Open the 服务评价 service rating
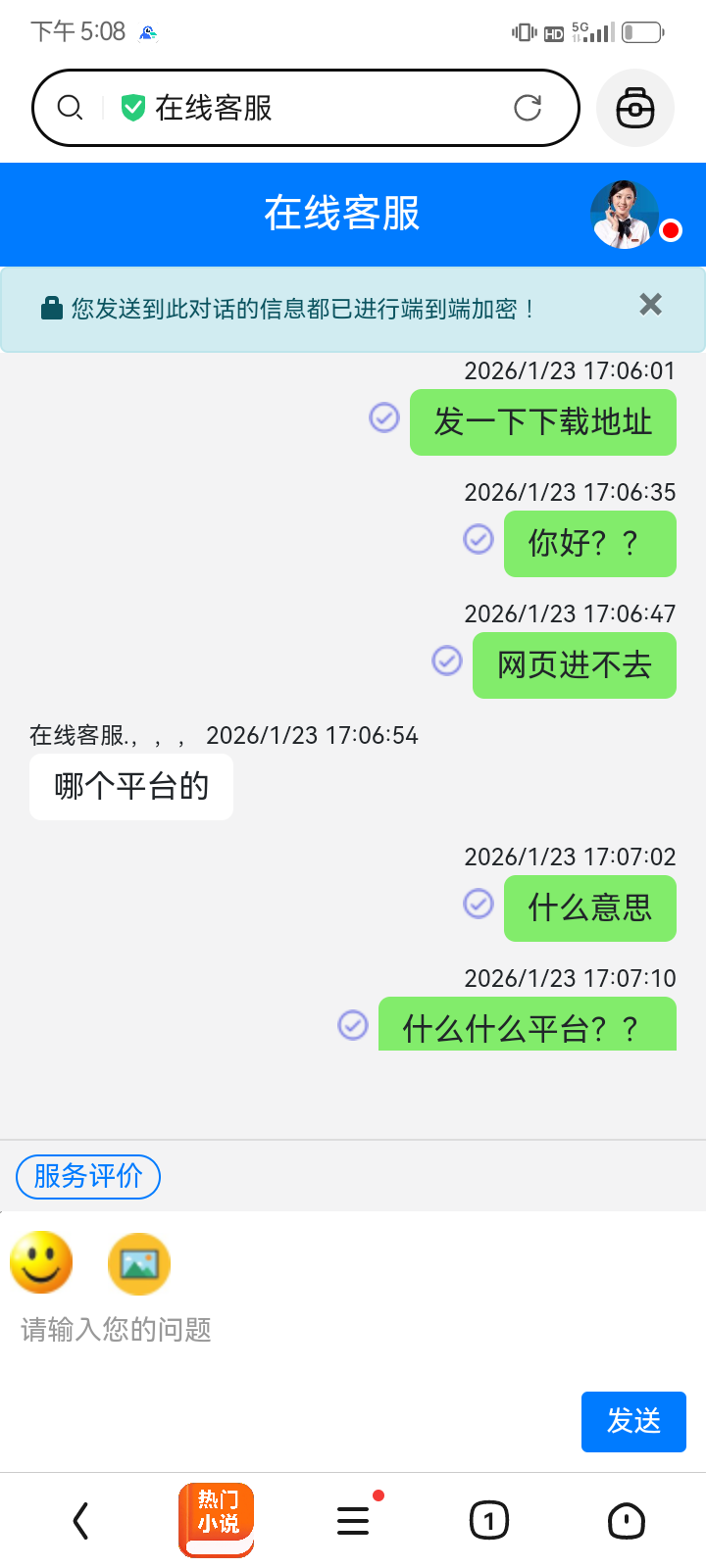The image size is (706, 1568). [87, 1177]
